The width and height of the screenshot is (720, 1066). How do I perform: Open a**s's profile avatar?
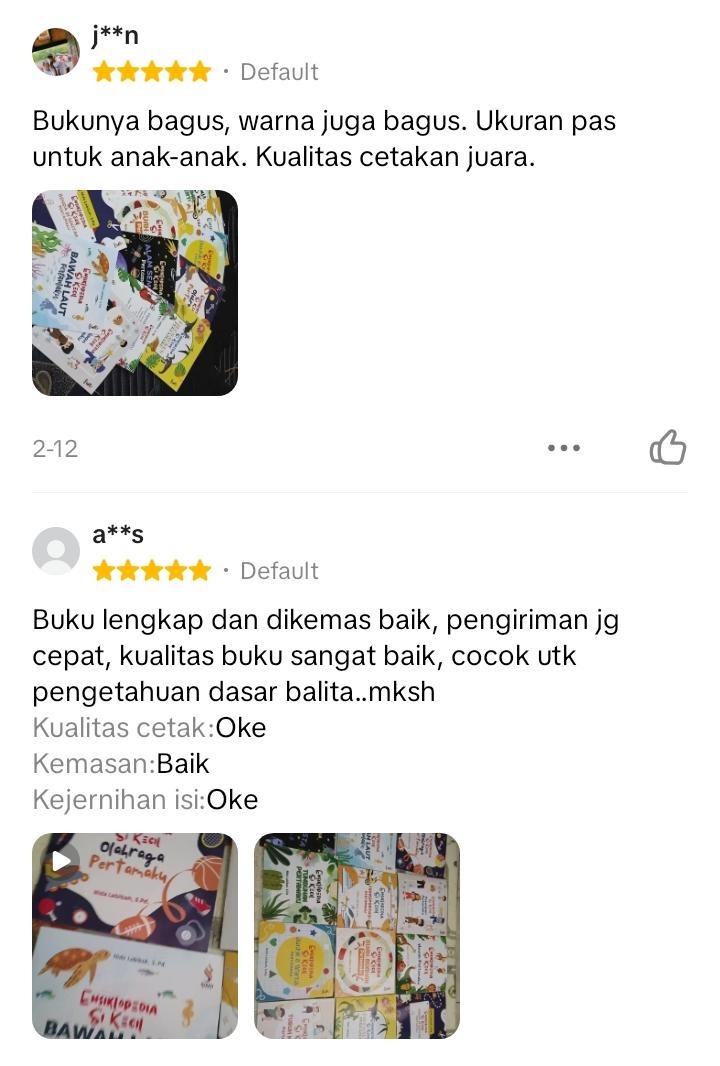click(x=56, y=551)
